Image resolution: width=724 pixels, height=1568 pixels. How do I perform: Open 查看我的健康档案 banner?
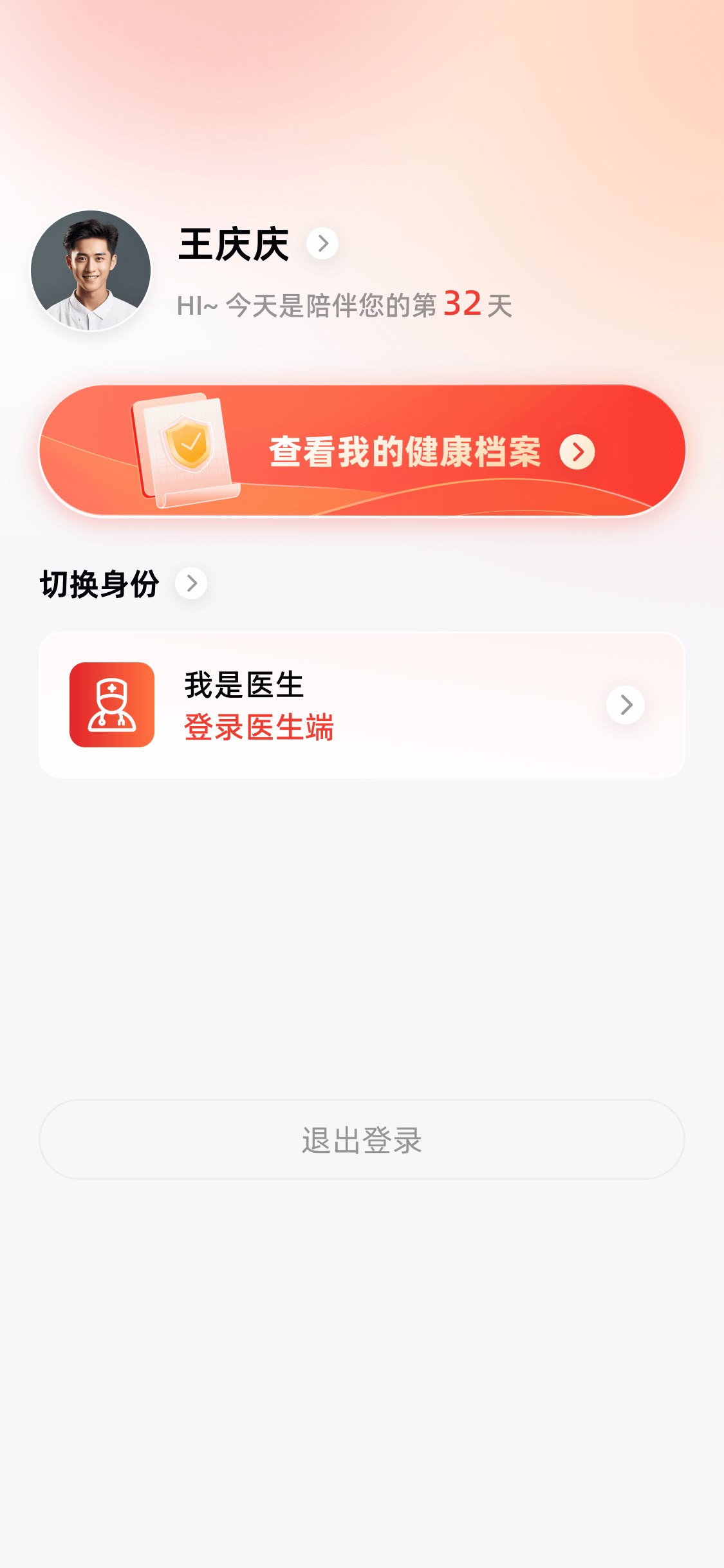(x=362, y=451)
